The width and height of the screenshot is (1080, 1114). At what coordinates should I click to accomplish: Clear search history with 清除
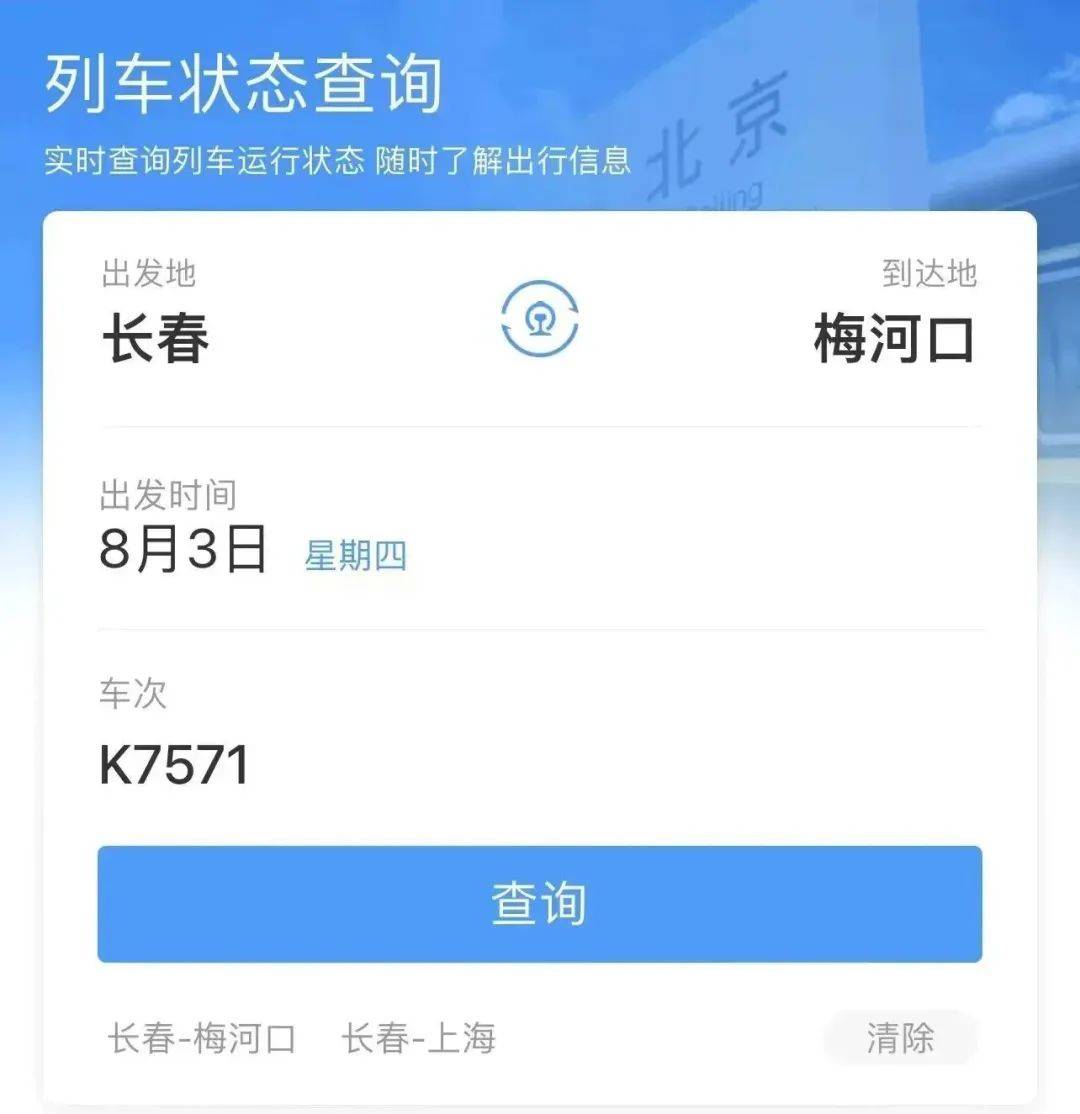[899, 1038]
